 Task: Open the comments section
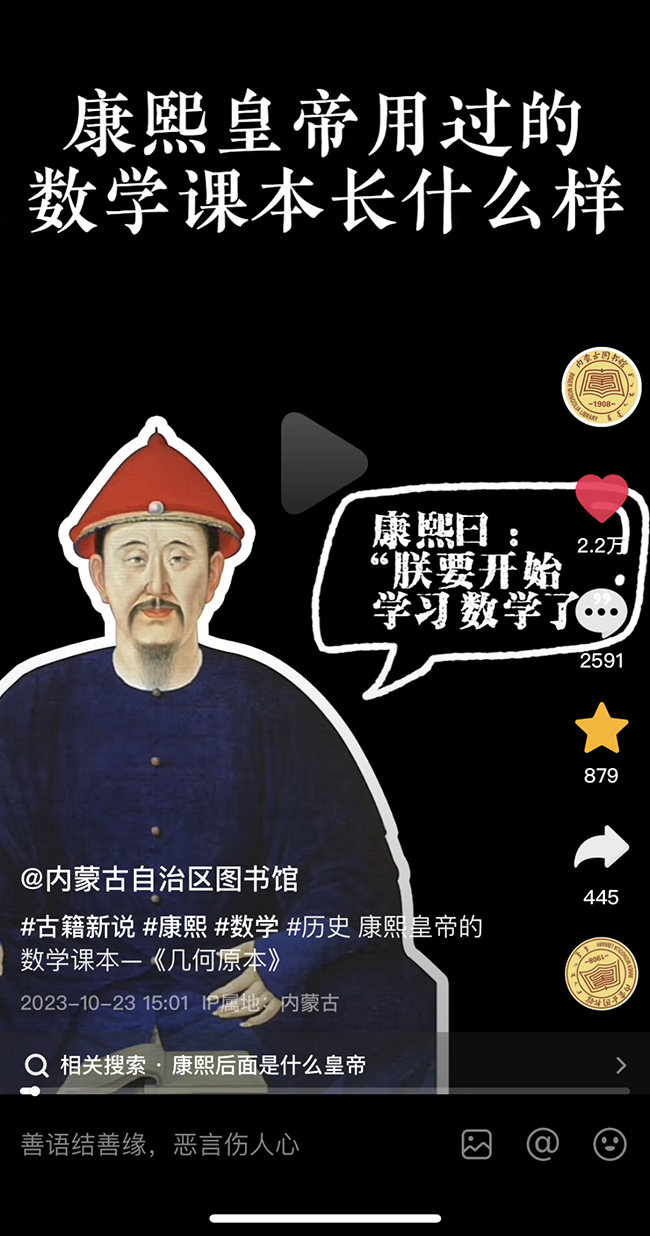click(x=601, y=612)
